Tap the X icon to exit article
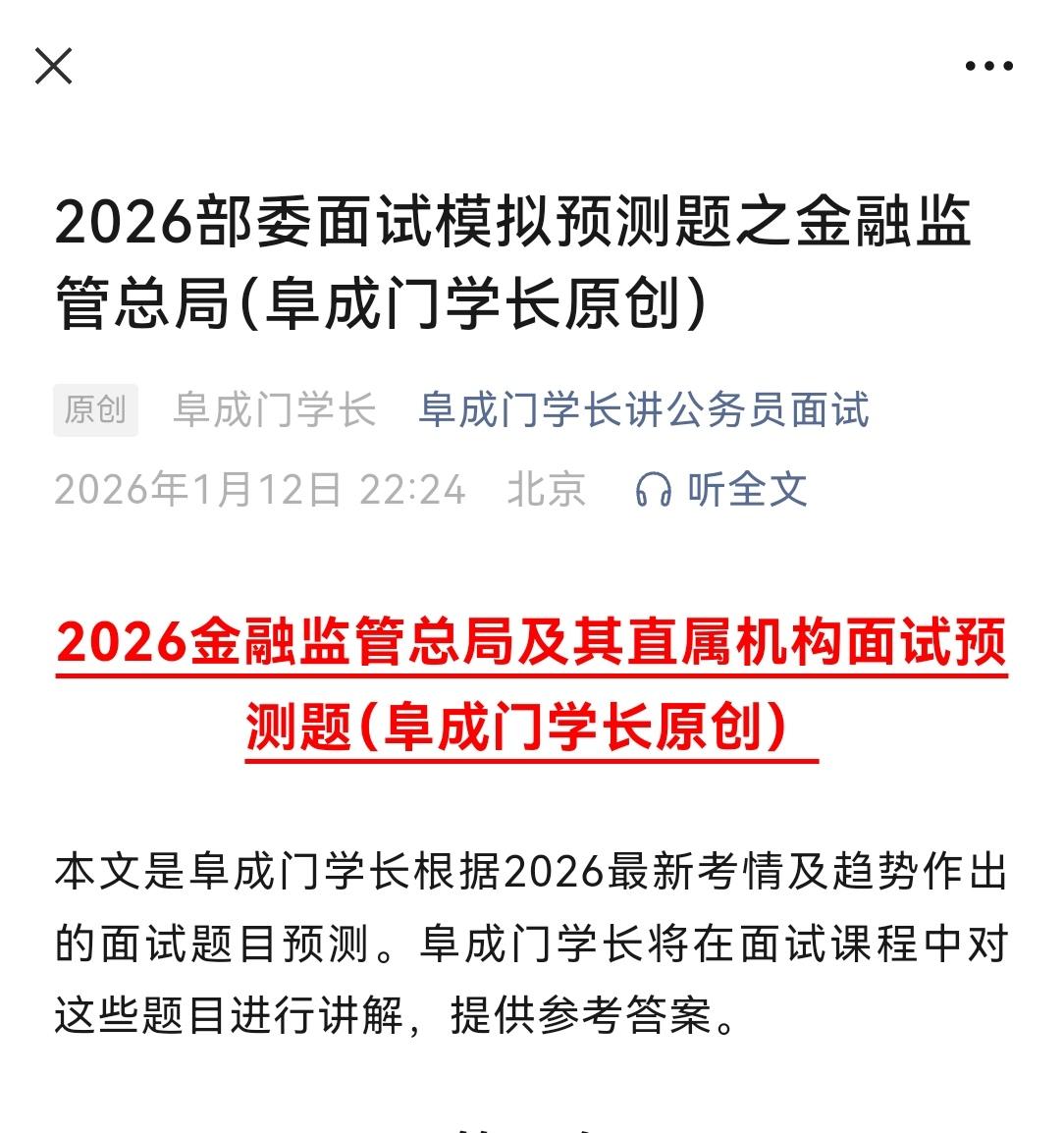The image size is (1064, 1133). (54, 68)
